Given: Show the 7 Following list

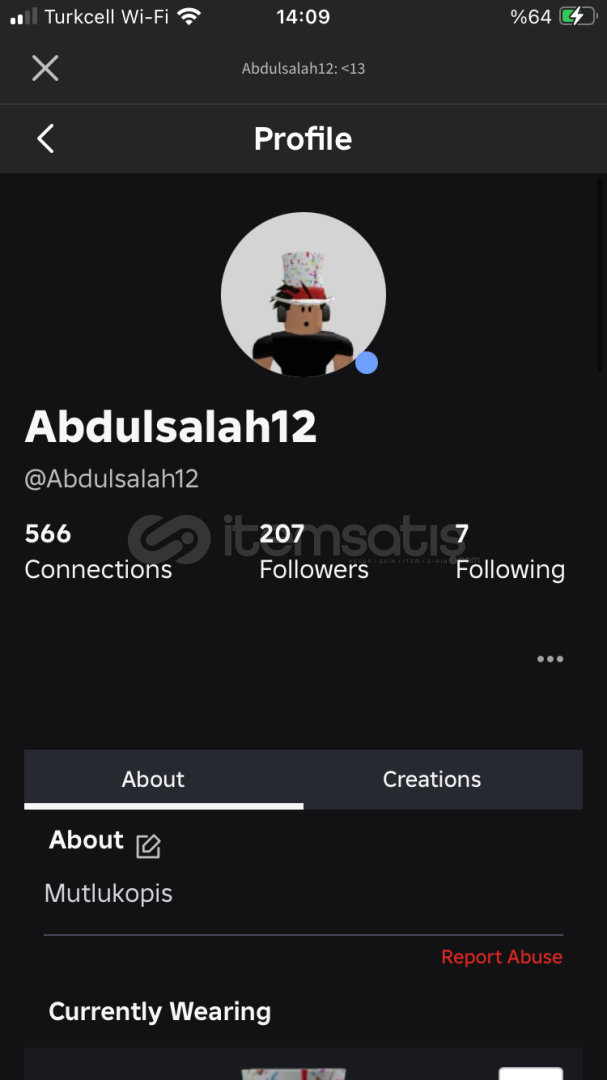Looking at the screenshot, I should point(510,552).
